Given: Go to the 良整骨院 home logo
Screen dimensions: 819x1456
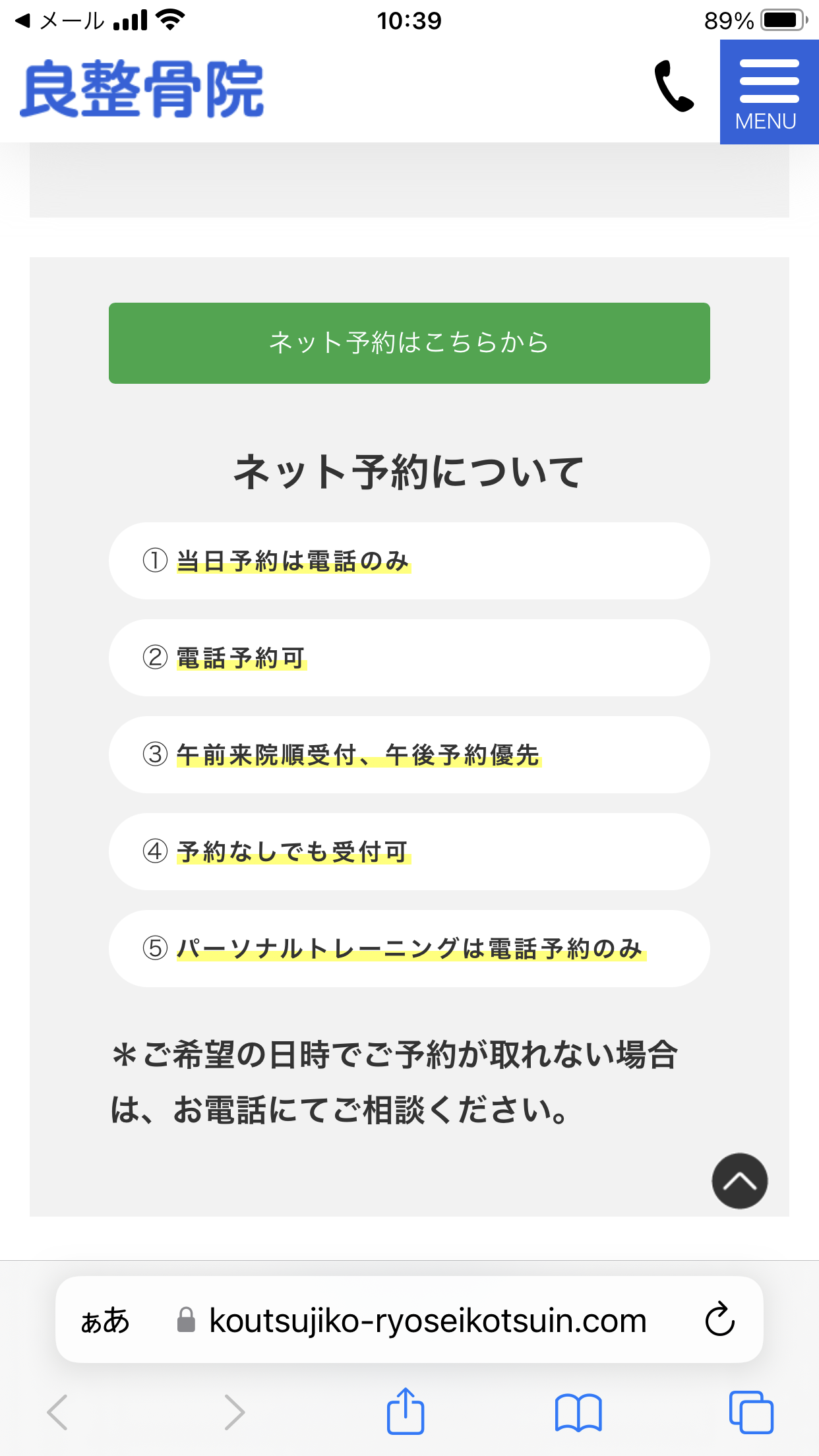Looking at the screenshot, I should tap(142, 89).
